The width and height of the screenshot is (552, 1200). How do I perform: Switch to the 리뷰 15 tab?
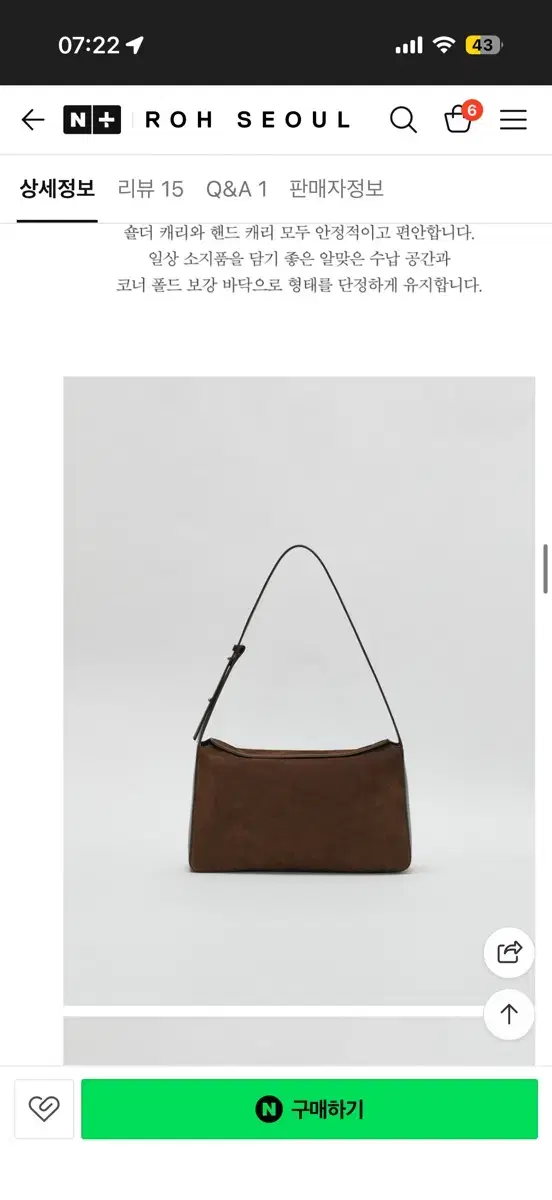[x=151, y=188]
